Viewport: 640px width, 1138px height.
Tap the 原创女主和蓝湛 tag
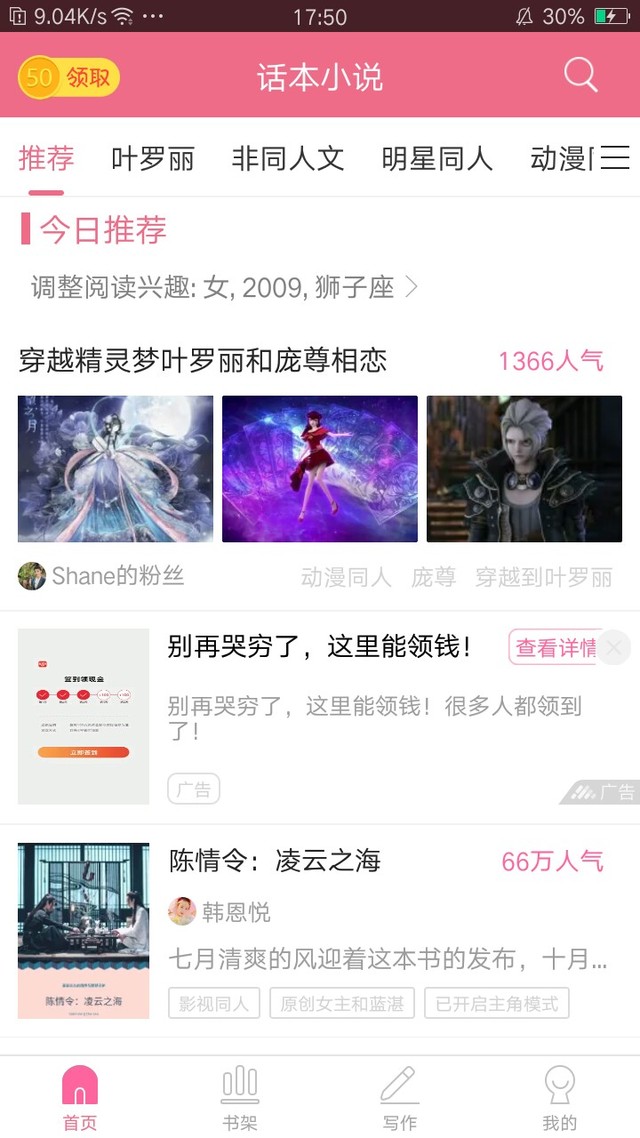pyautogui.click(x=342, y=1003)
